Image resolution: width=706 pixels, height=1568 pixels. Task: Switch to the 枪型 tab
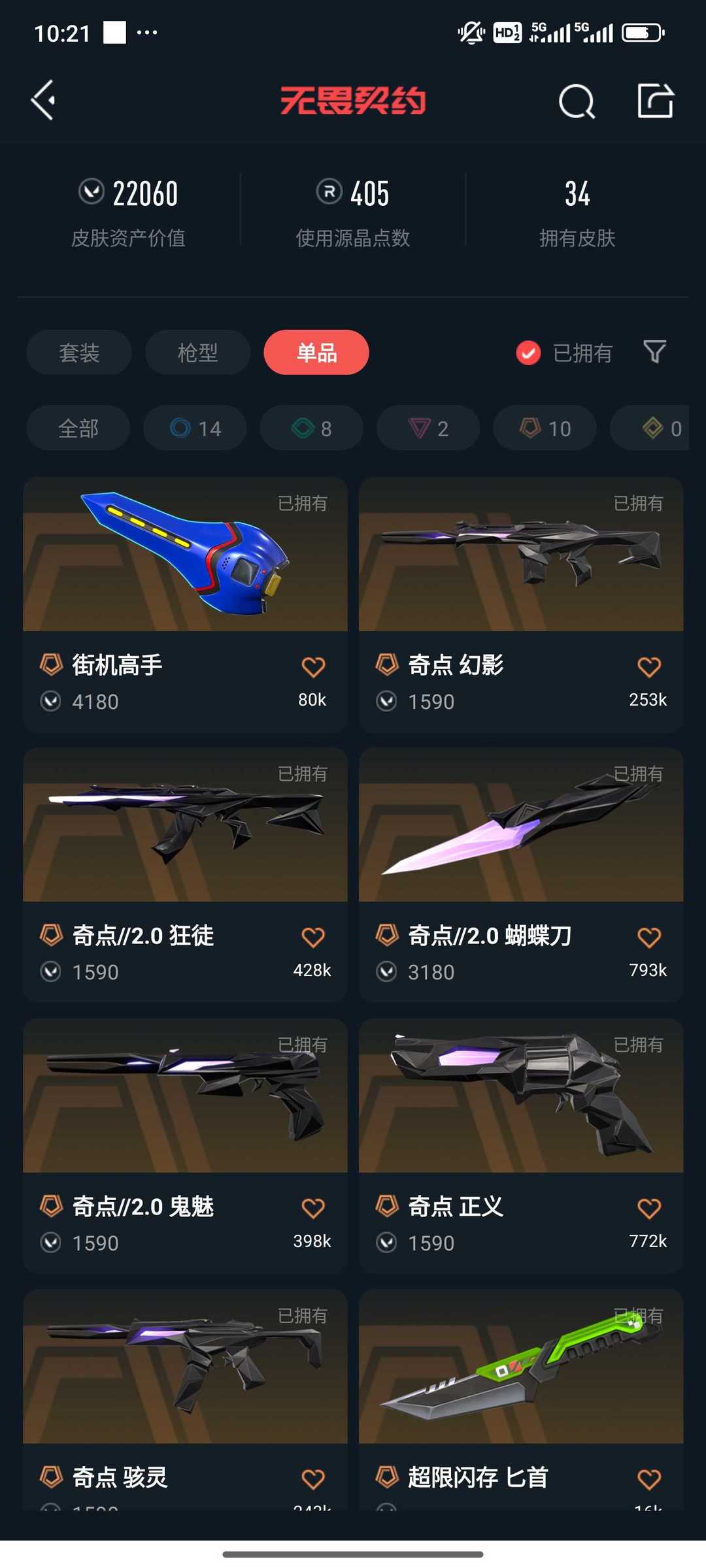coord(197,353)
